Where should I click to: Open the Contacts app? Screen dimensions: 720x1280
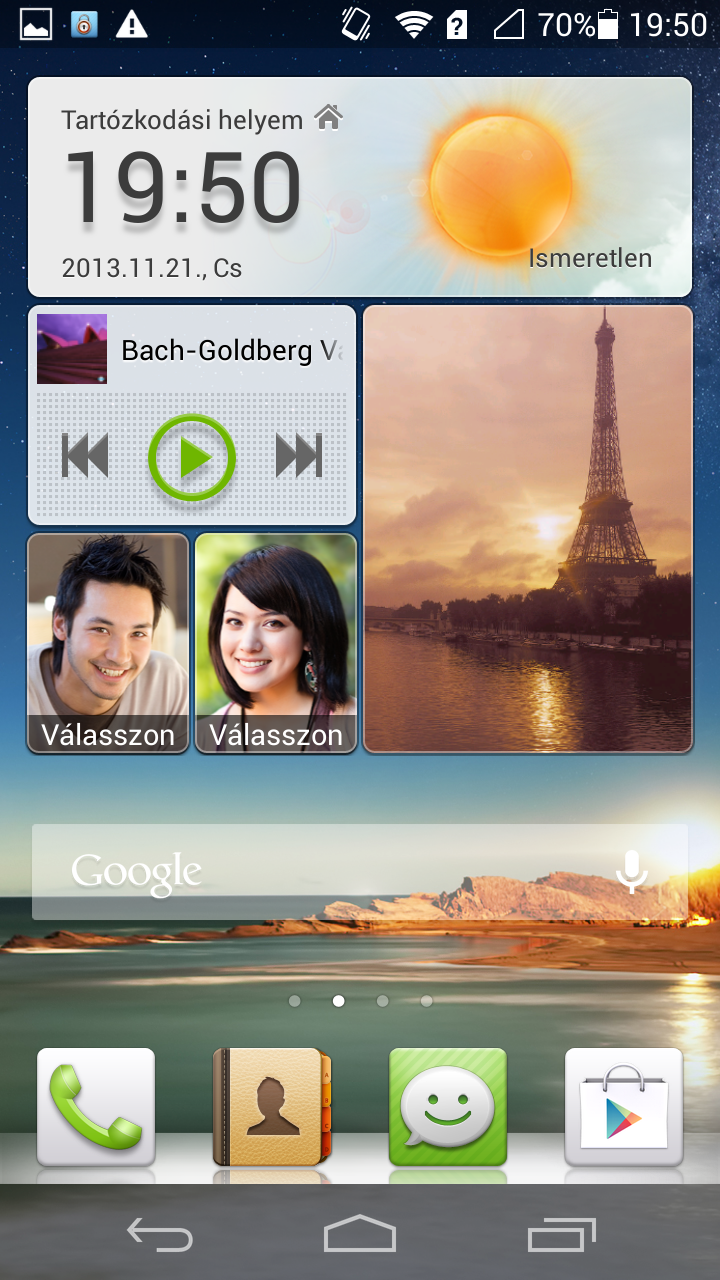tap(272, 1107)
